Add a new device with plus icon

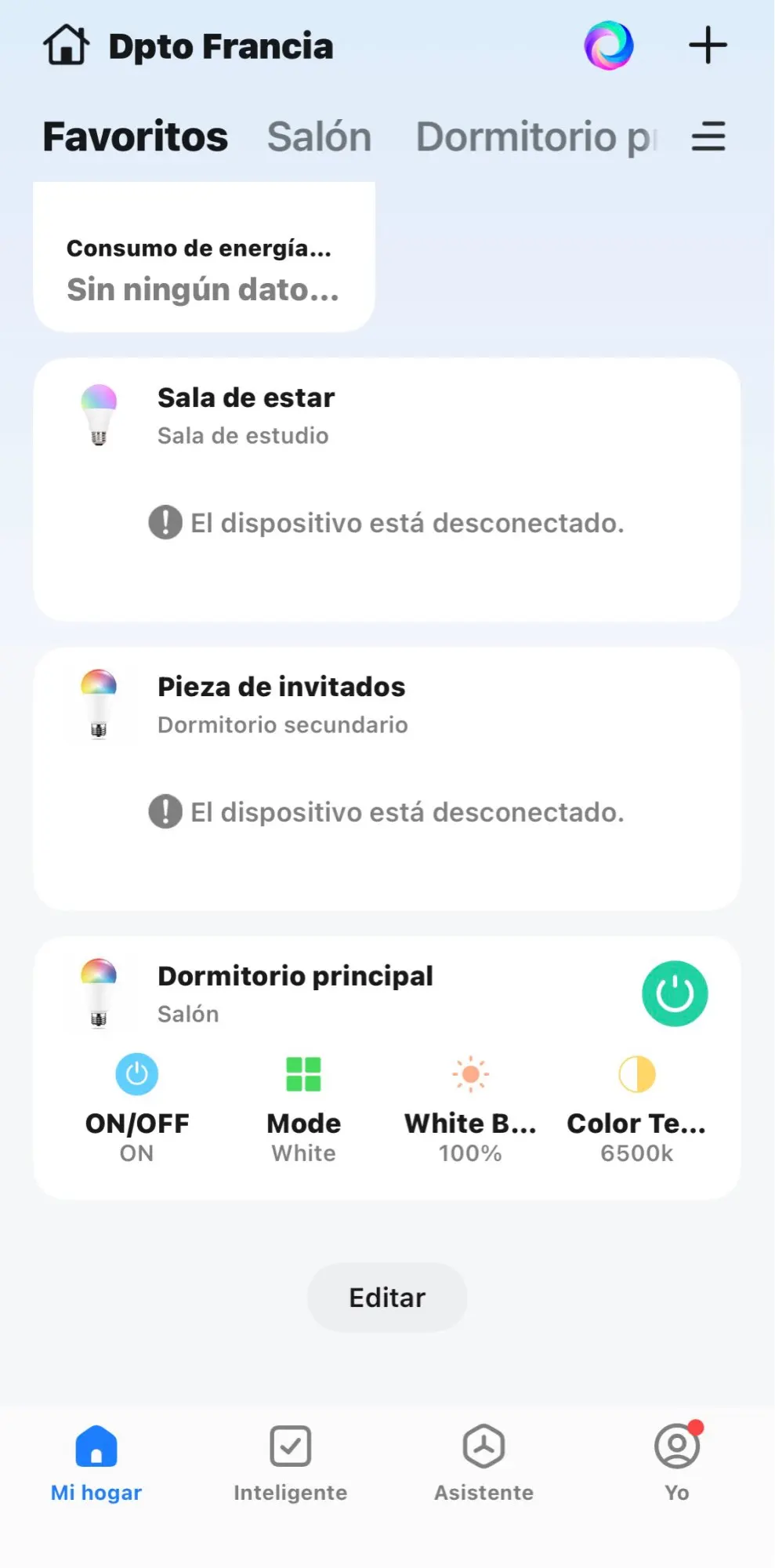pos(708,45)
